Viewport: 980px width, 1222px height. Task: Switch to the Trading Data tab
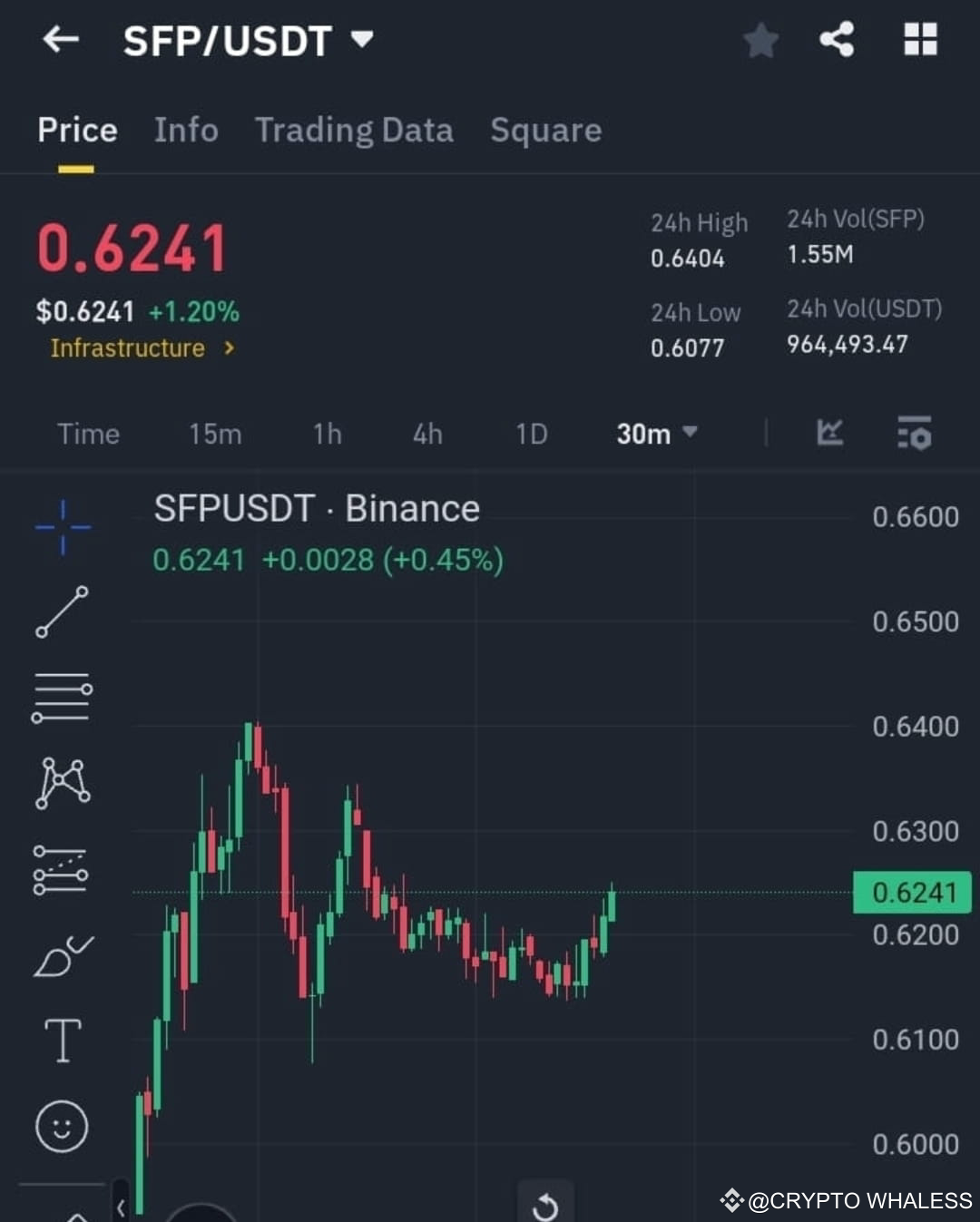355,131
